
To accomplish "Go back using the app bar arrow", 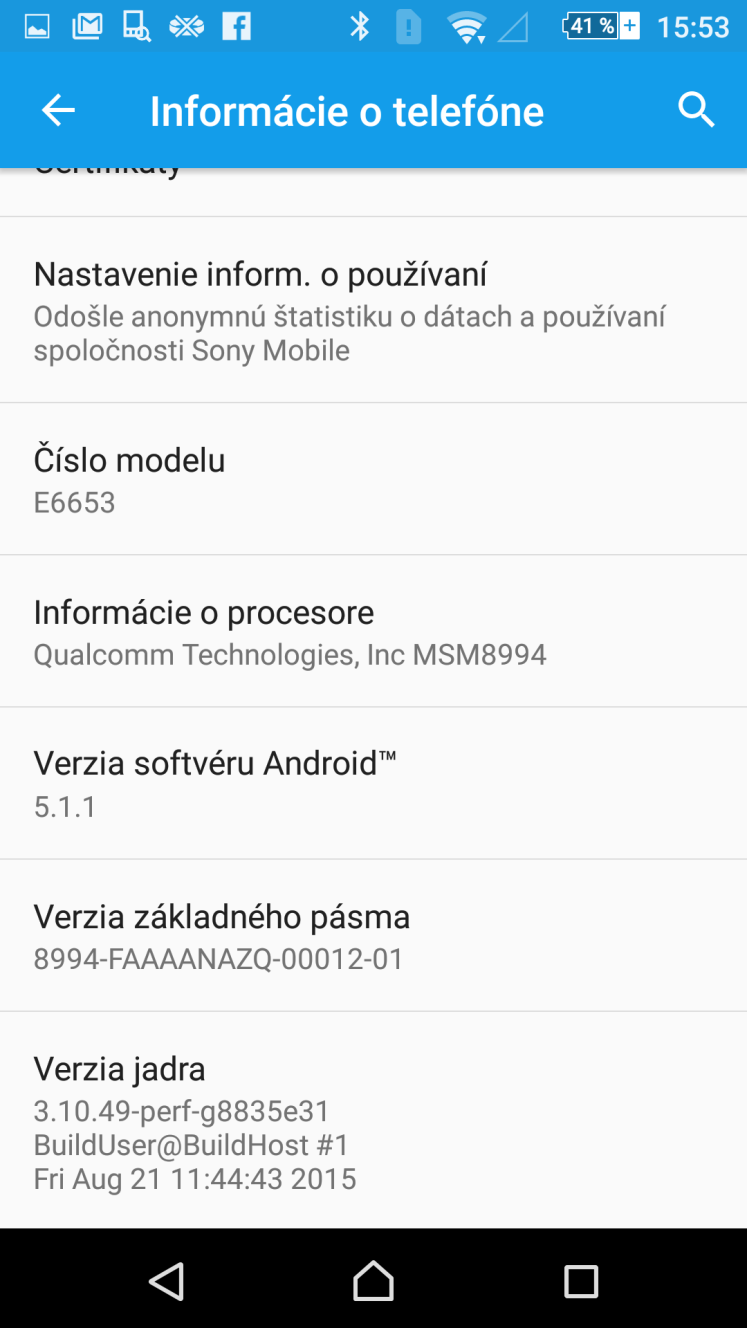I will [58, 110].
